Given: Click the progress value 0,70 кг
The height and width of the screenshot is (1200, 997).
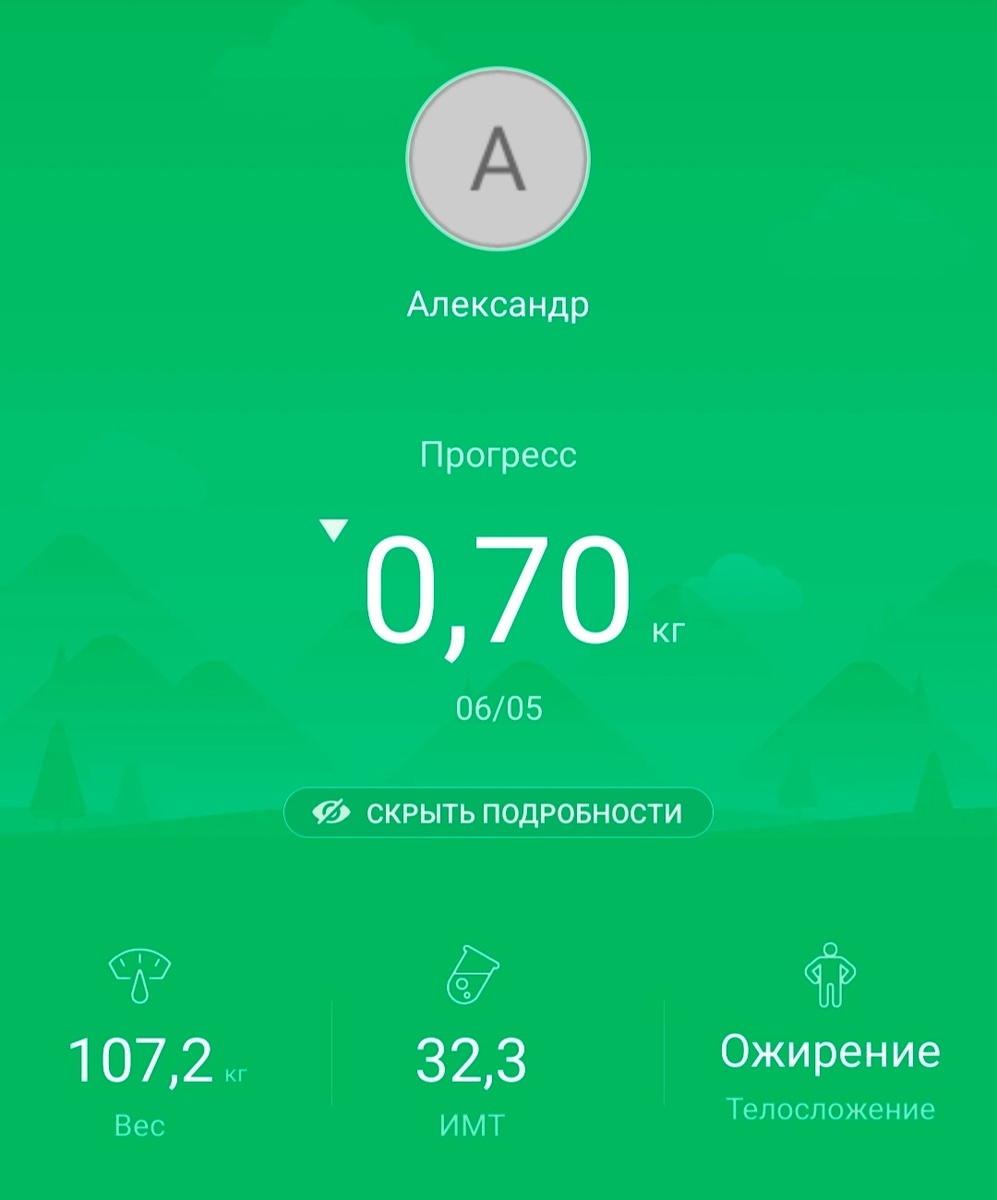Looking at the screenshot, I should [497, 590].
